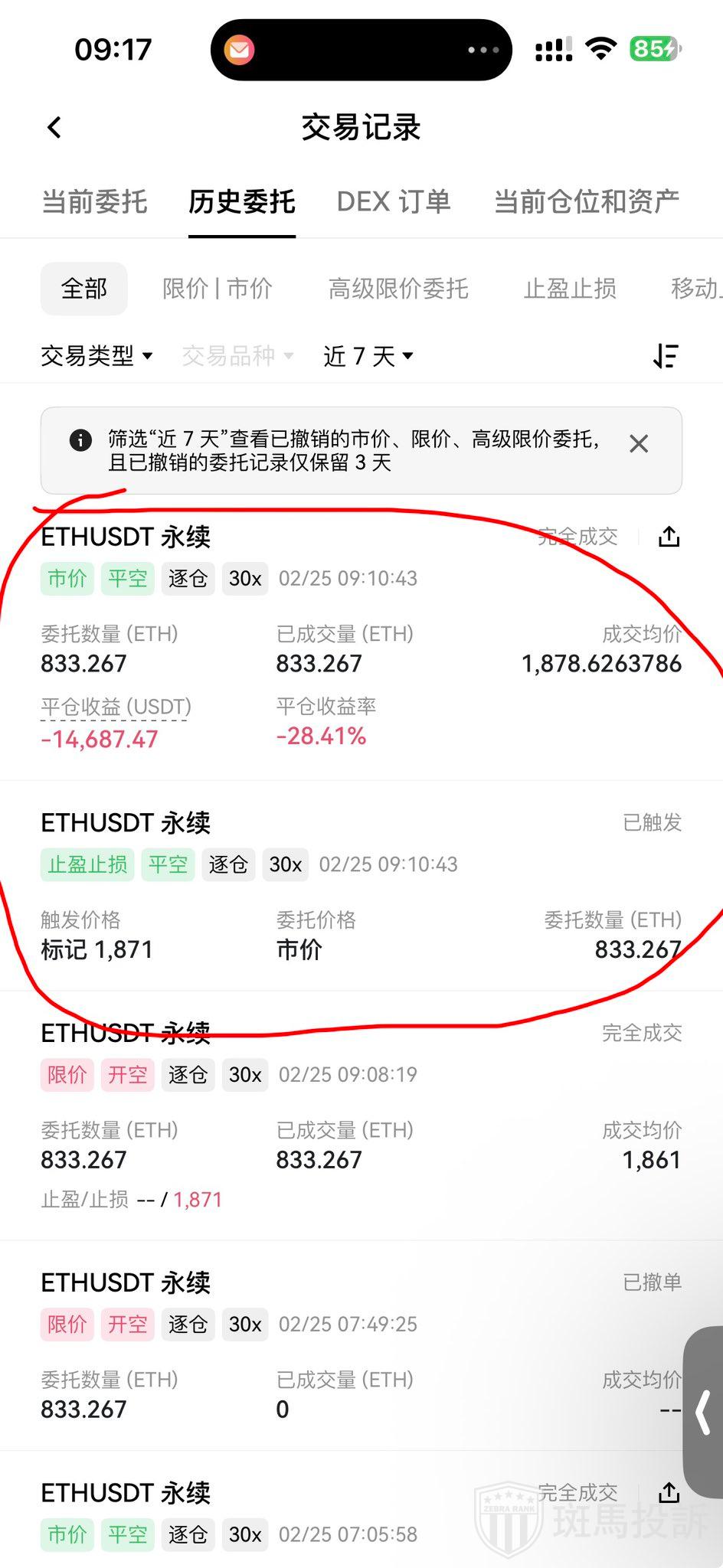Viewport: 723px width, 1568px height.
Task: Open the 09:08:19 限价 开空 order details
Action: [x=360, y=1110]
